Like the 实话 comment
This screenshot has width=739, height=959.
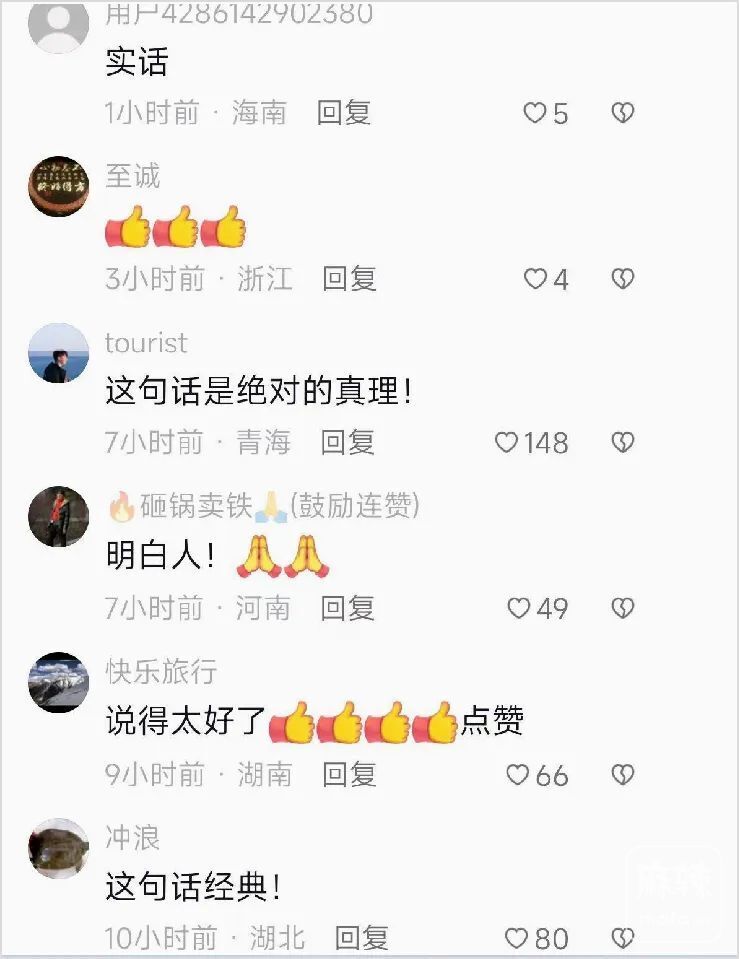pyautogui.click(x=535, y=114)
